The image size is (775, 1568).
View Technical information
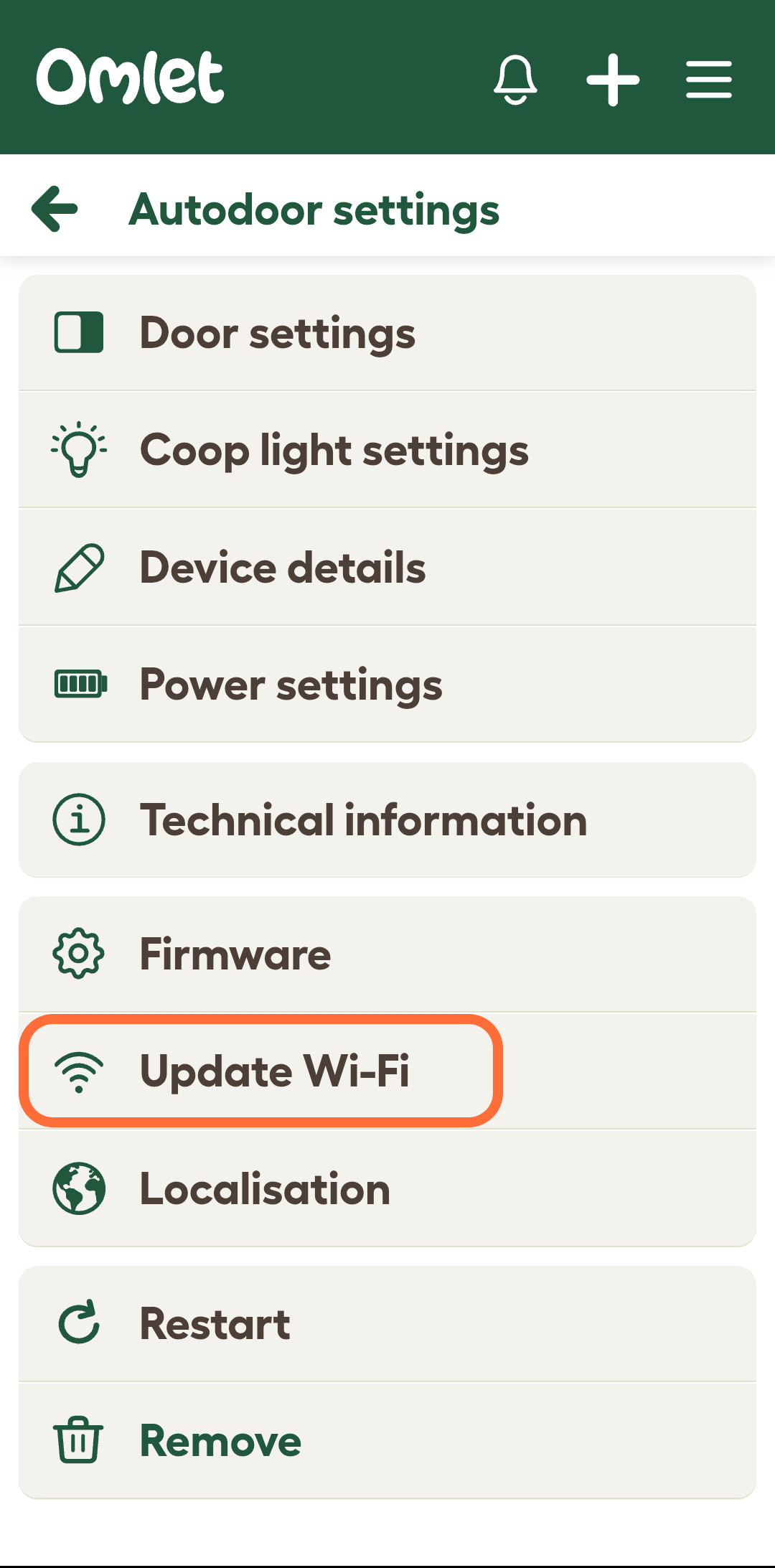click(387, 820)
